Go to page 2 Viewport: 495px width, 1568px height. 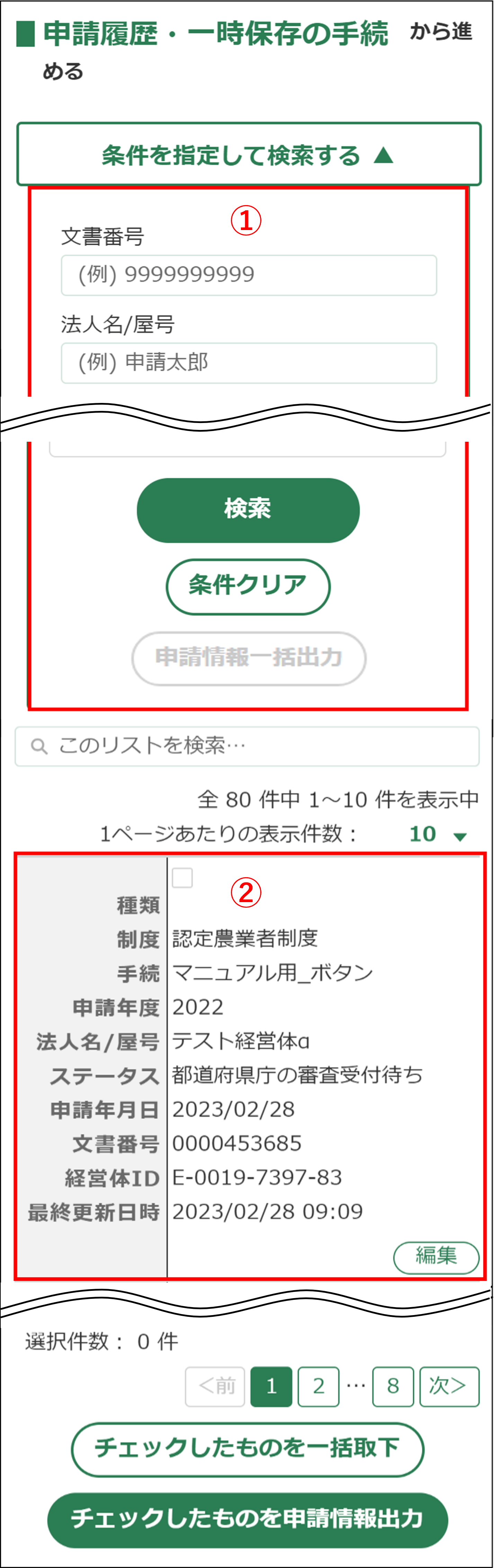tap(318, 1386)
